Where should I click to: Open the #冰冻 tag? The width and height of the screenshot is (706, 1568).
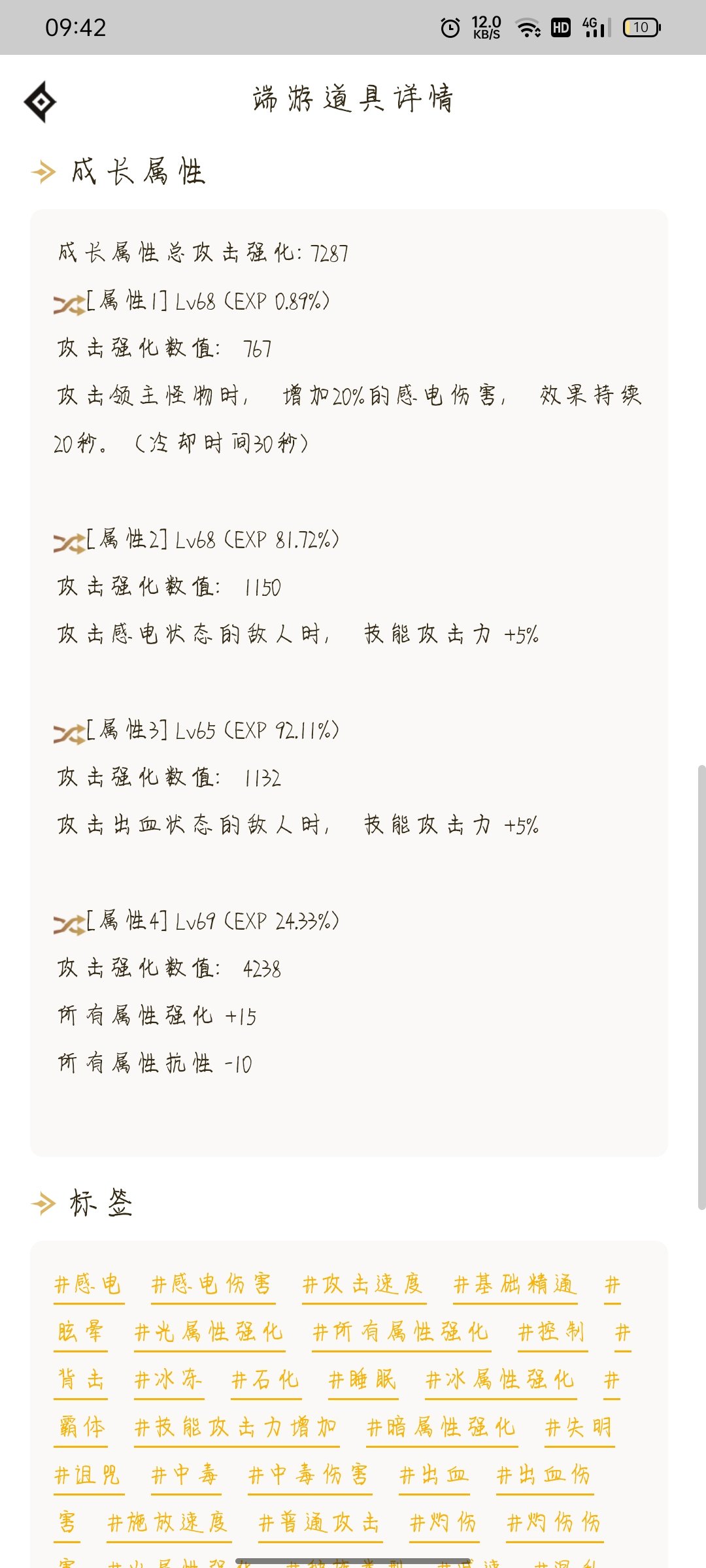tap(169, 1380)
